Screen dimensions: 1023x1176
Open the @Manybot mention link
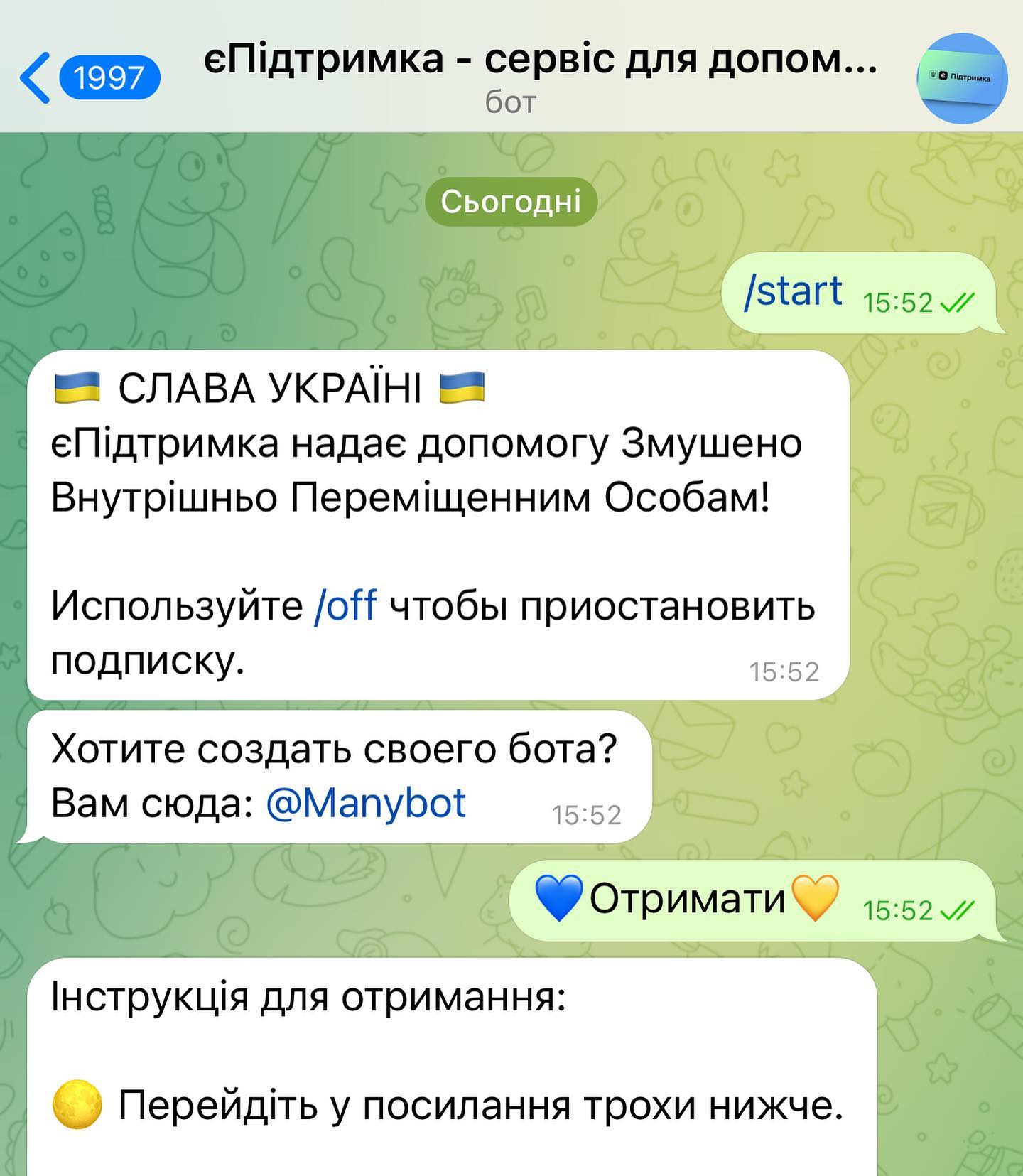[x=366, y=804]
